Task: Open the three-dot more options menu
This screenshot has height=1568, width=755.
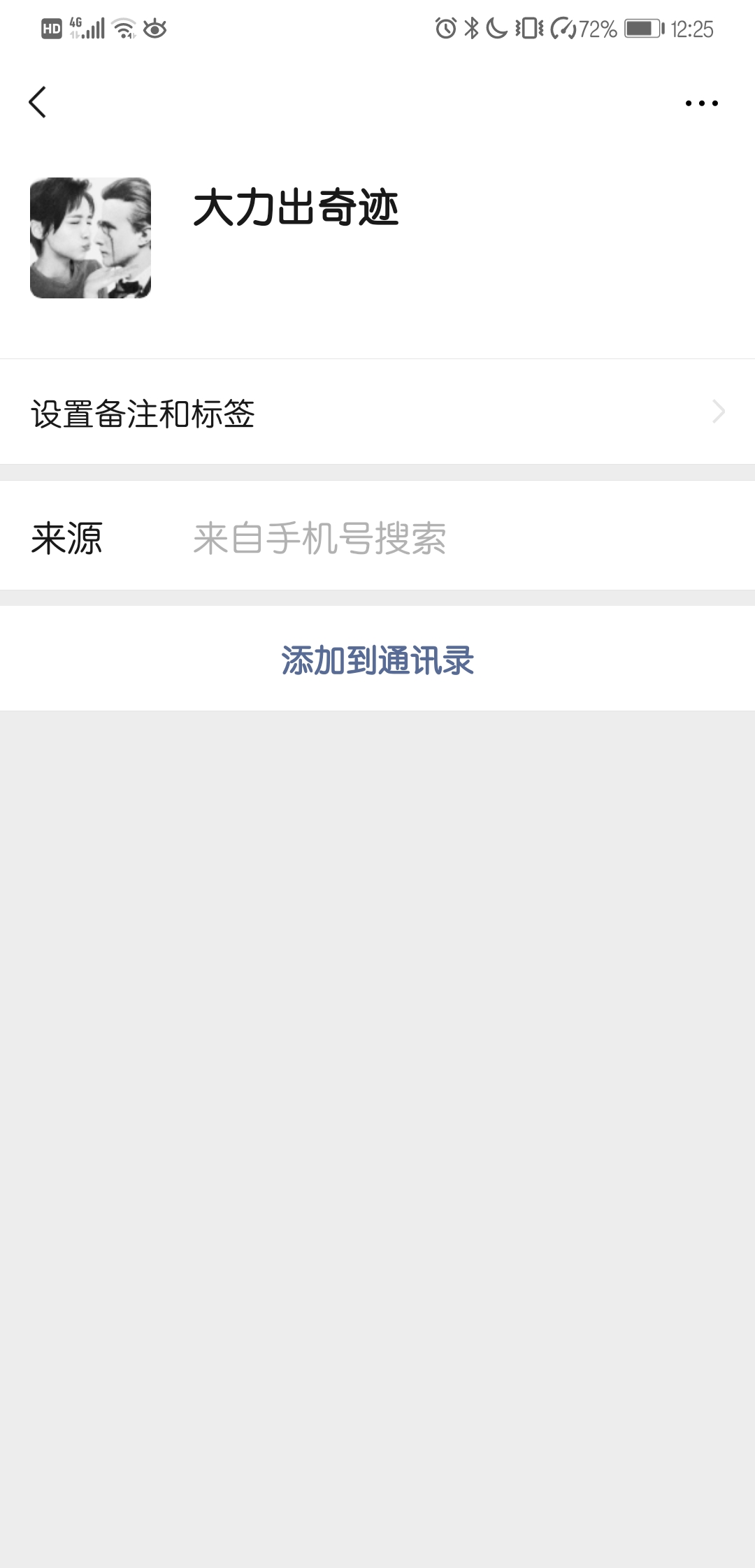Action: (701, 103)
